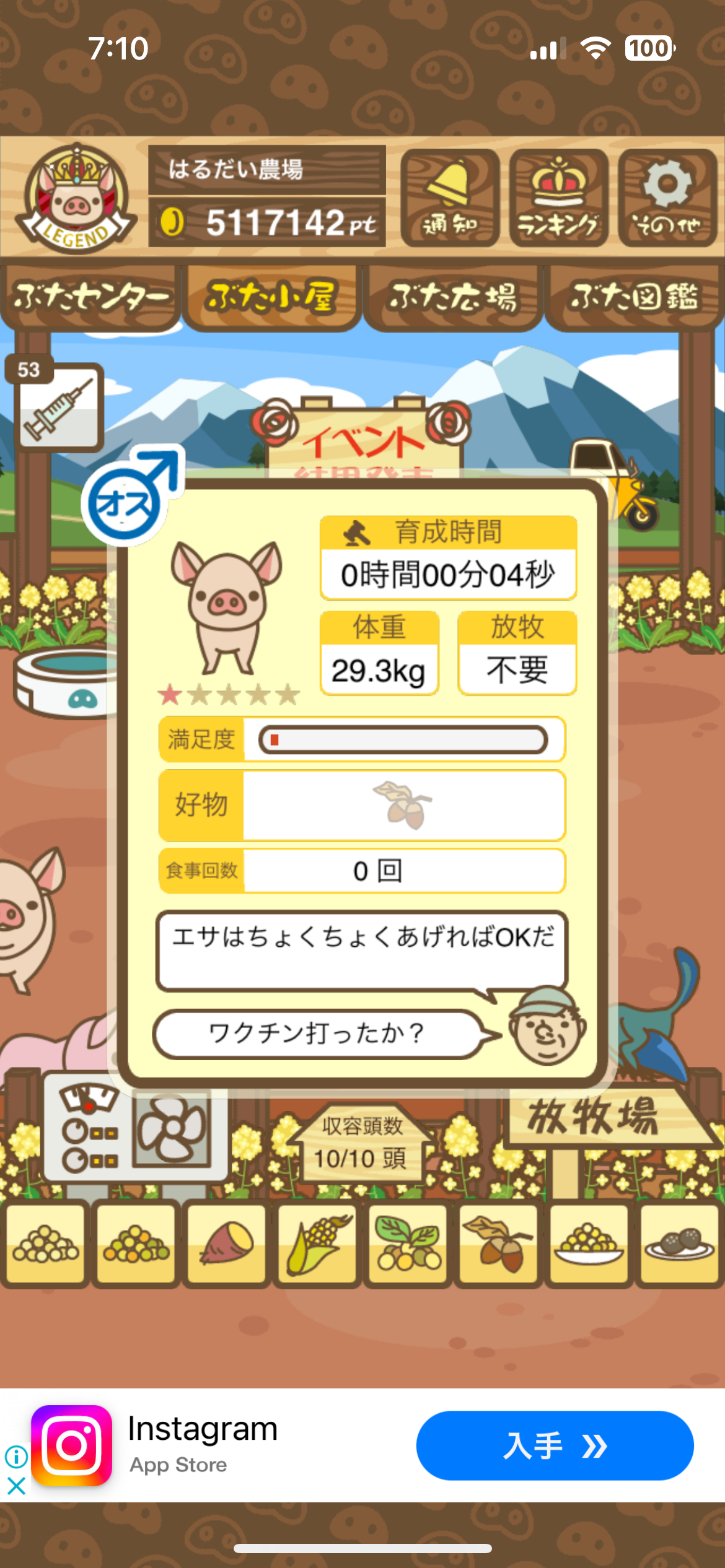The image size is (725, 1568).
Task: Open the ad info icon
Action: point(16,1457)
